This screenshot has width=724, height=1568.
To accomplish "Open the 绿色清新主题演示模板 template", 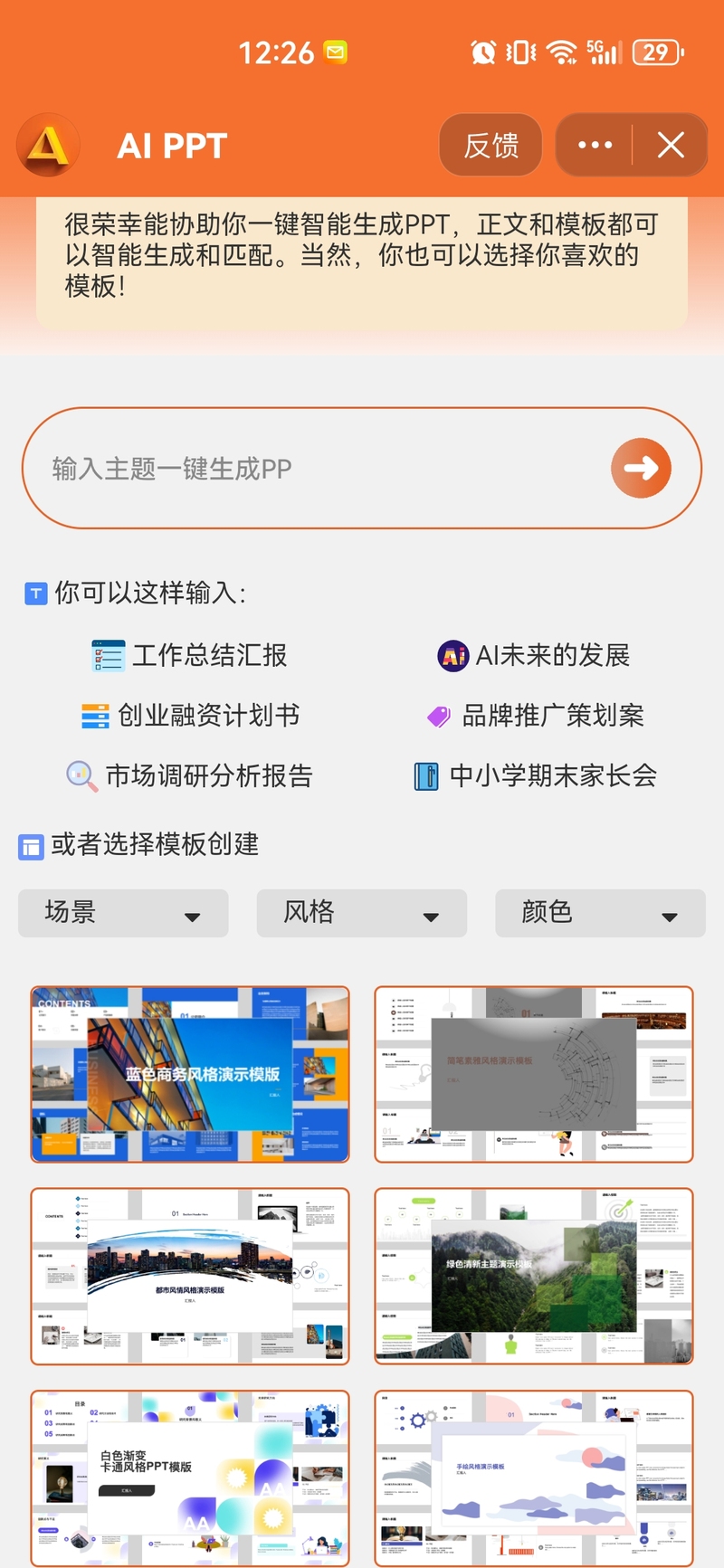I will pos(534,1277).
